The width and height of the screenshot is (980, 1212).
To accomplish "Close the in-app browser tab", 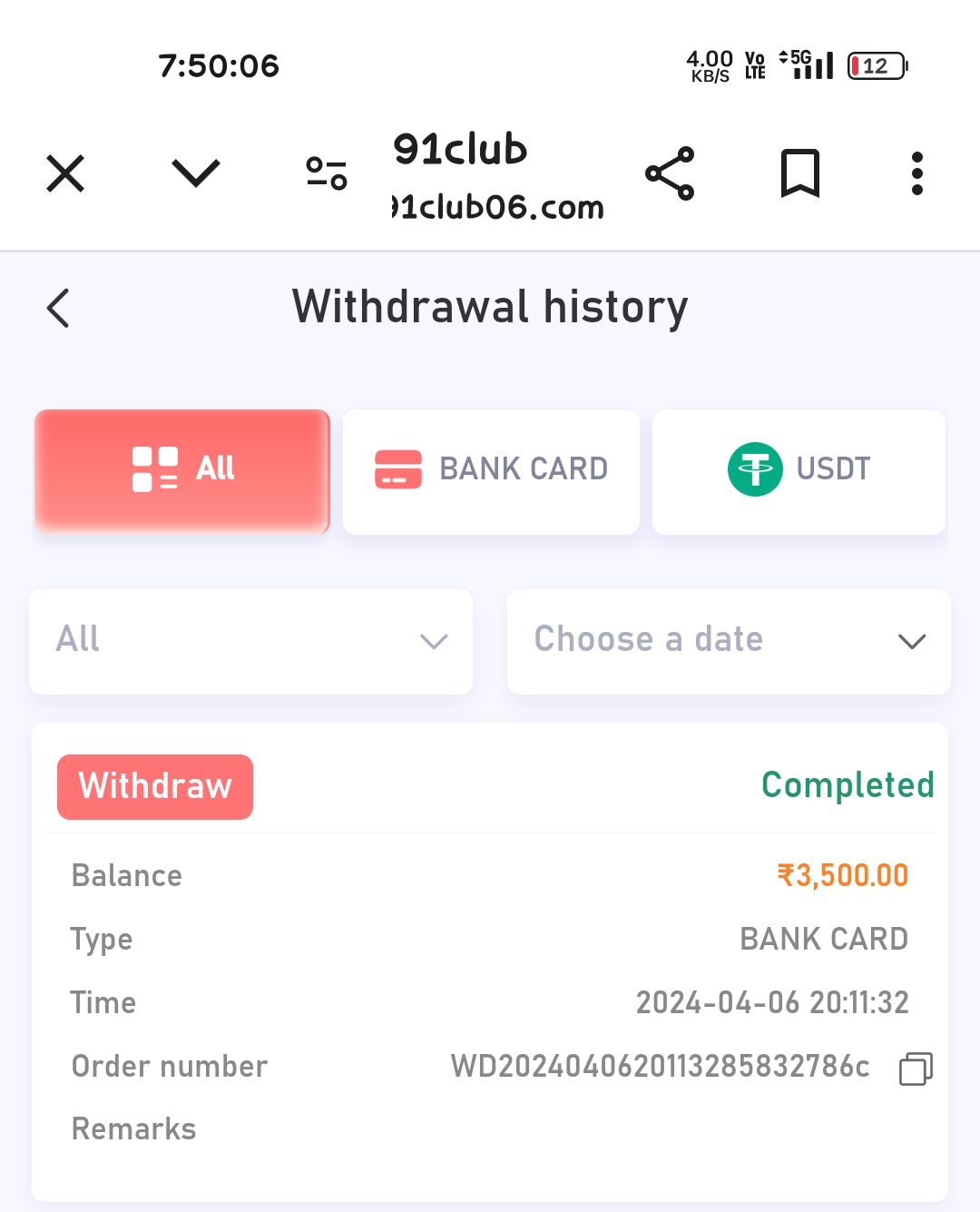I will point(65,173).
